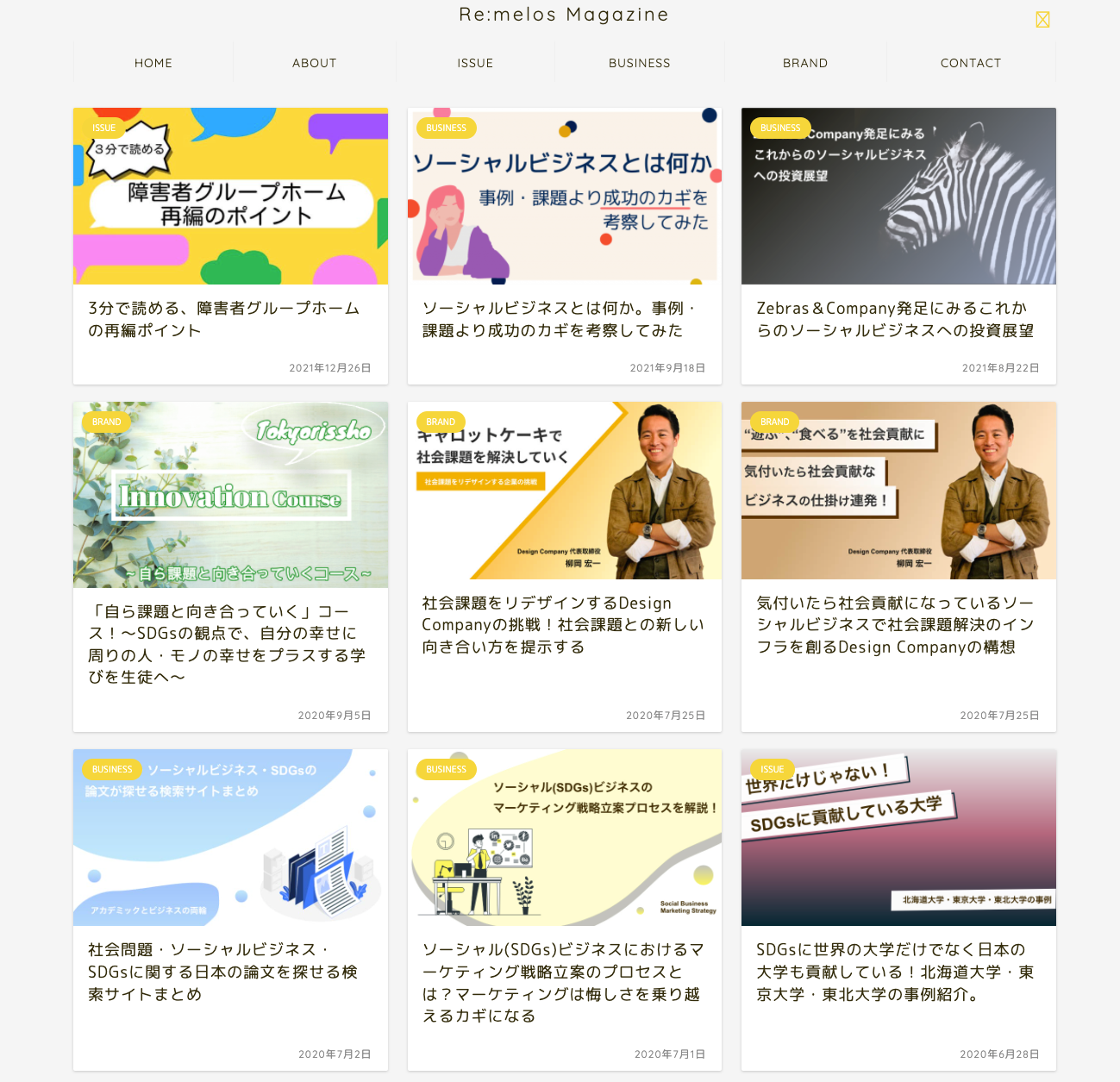Read the マーケティング戦略立案プロセス article
Screen dimensions: 1120x1082
coord(562,982)
